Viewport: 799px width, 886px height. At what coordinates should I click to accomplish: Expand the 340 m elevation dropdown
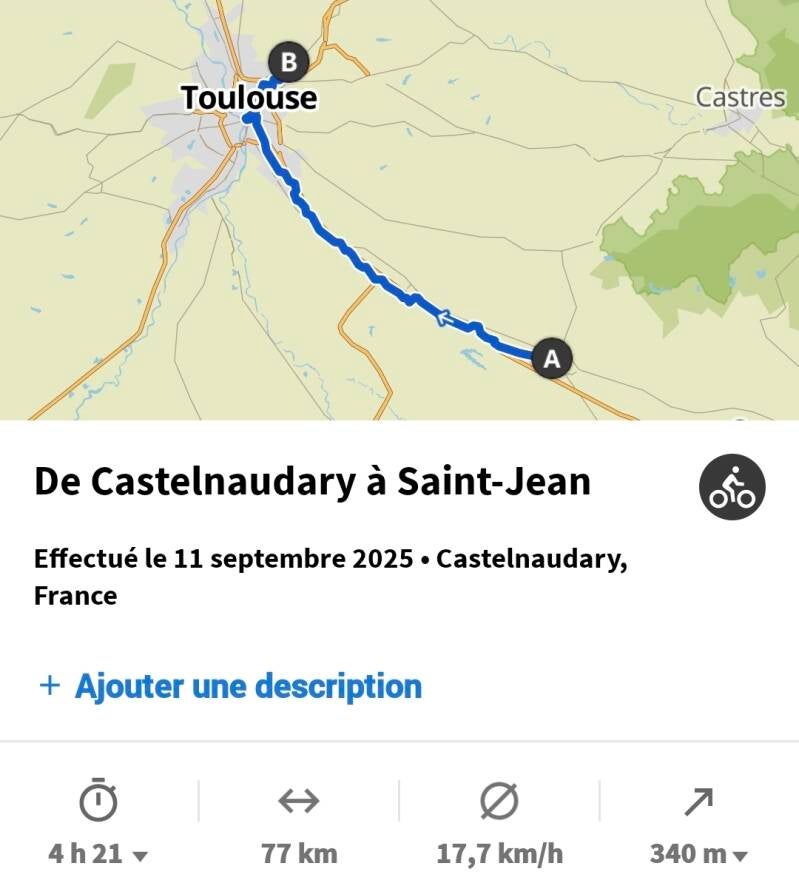(x=699, y=854)
